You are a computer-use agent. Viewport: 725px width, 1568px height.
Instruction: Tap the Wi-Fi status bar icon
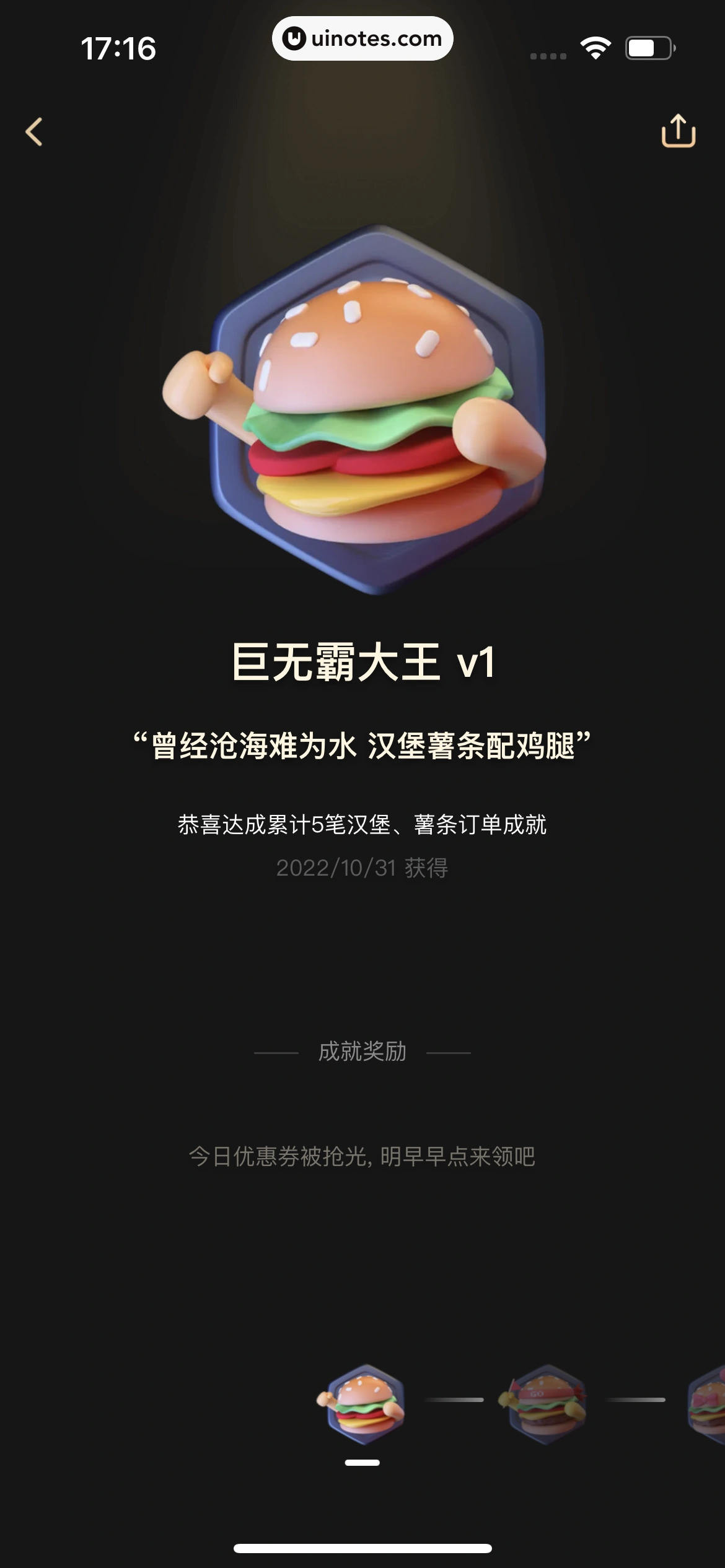596,46
